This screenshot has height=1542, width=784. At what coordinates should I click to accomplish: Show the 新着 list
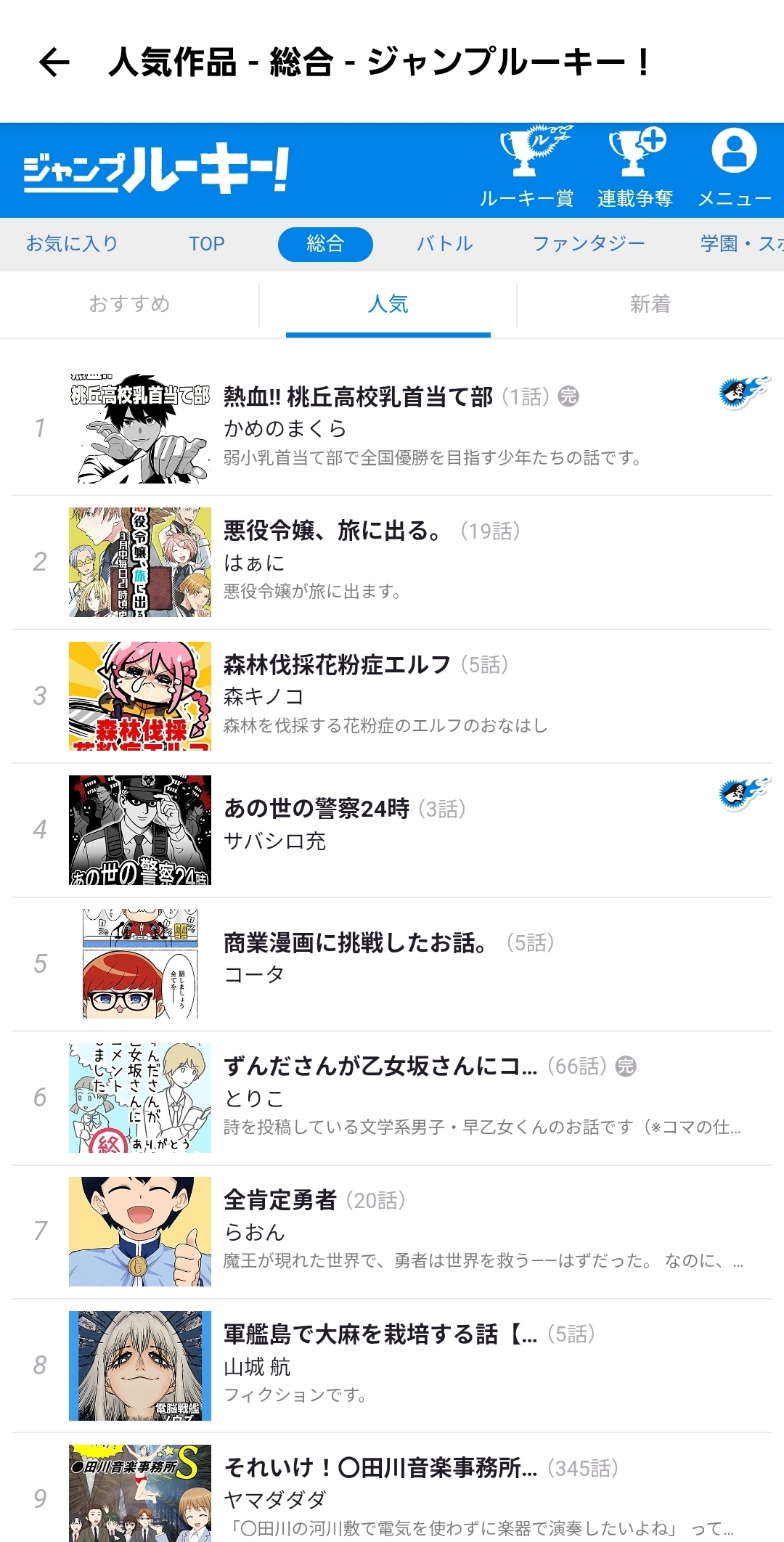click(x=650, y=304)
